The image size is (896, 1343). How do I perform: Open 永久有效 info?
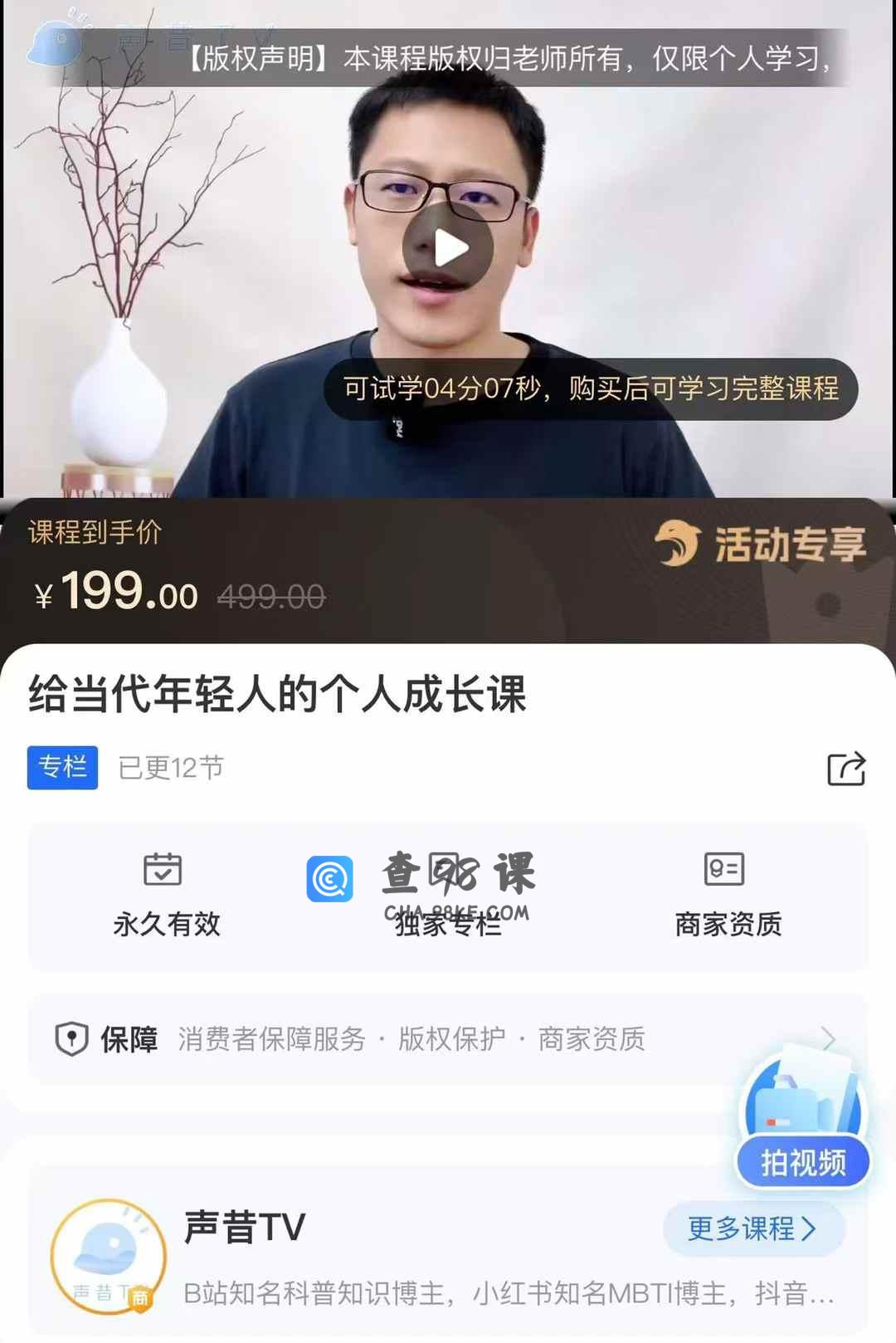(166, 896)
